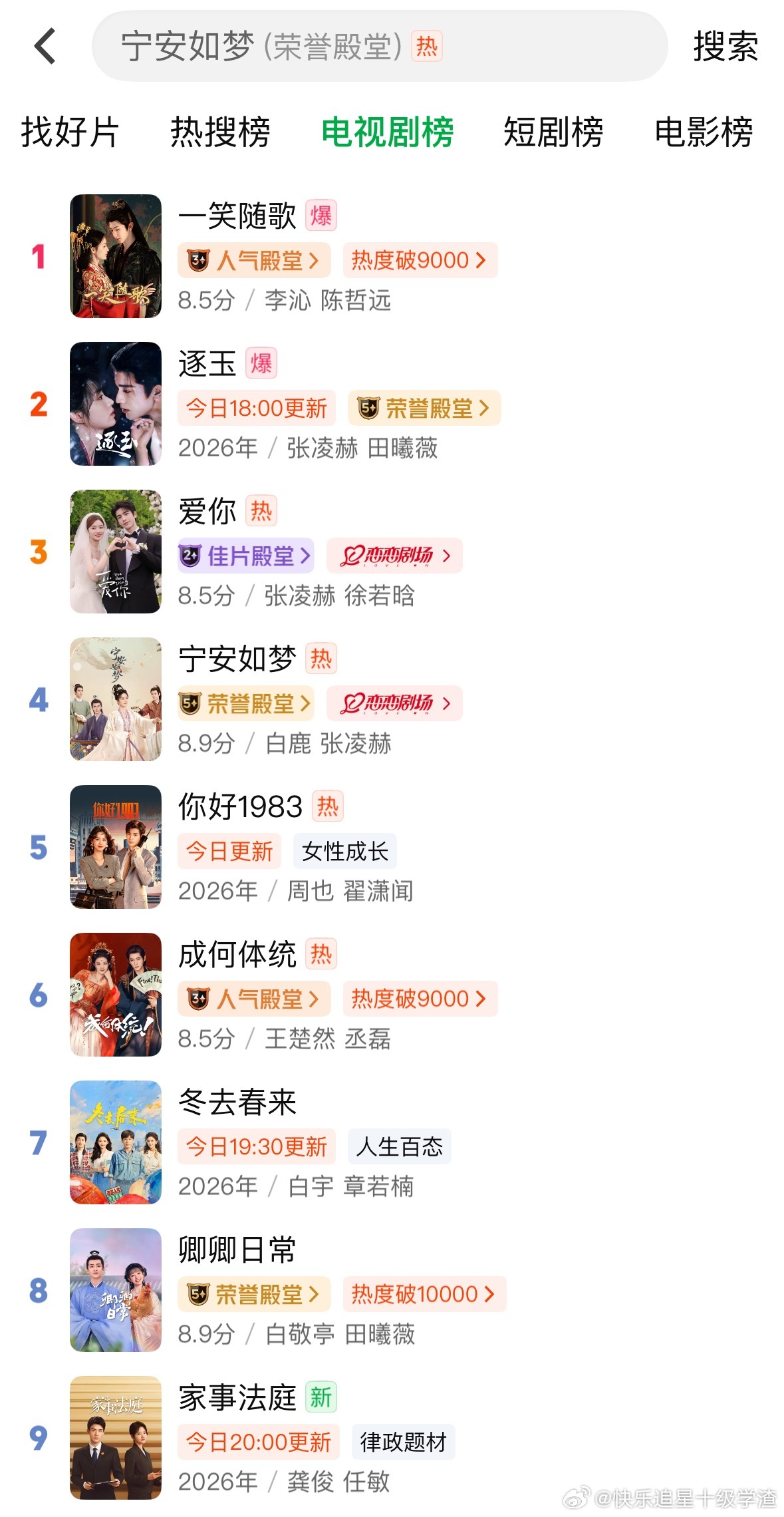Open the 恋恋剧场 badge under 宁安如梦
Viewport: 784px width, 1517px height.
pos(394,703)
